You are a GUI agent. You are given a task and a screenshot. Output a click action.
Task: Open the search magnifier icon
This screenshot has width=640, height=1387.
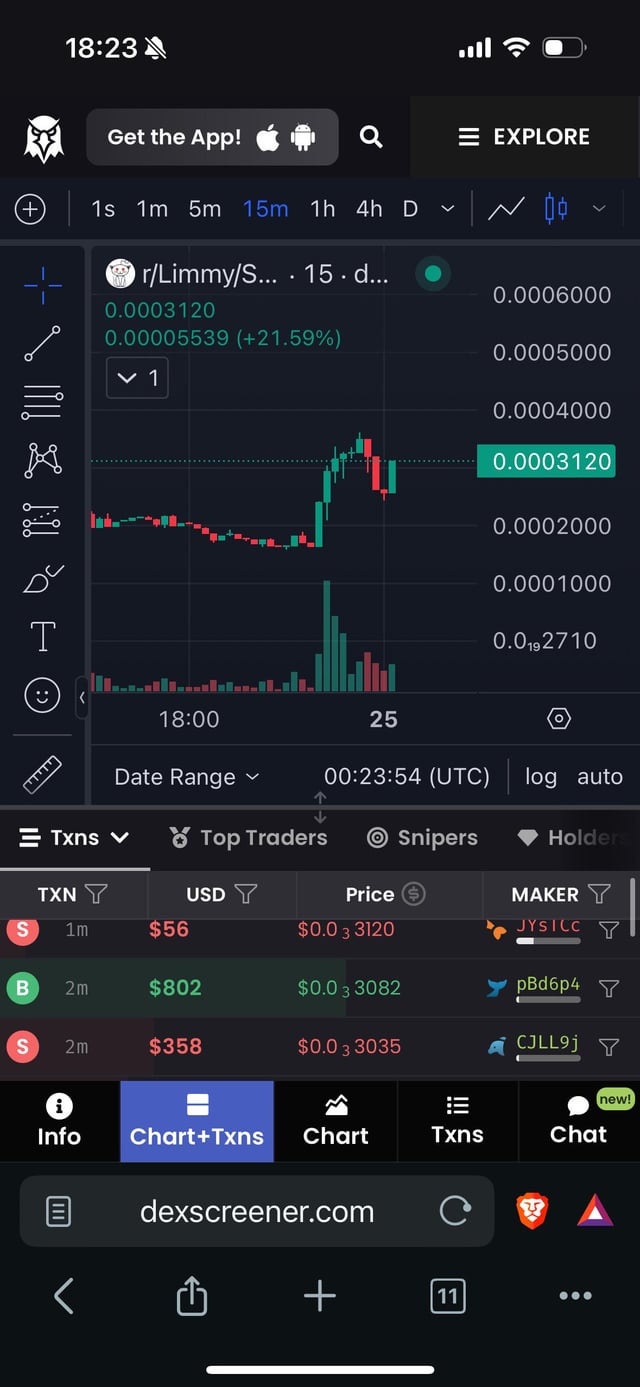point(371,137)
